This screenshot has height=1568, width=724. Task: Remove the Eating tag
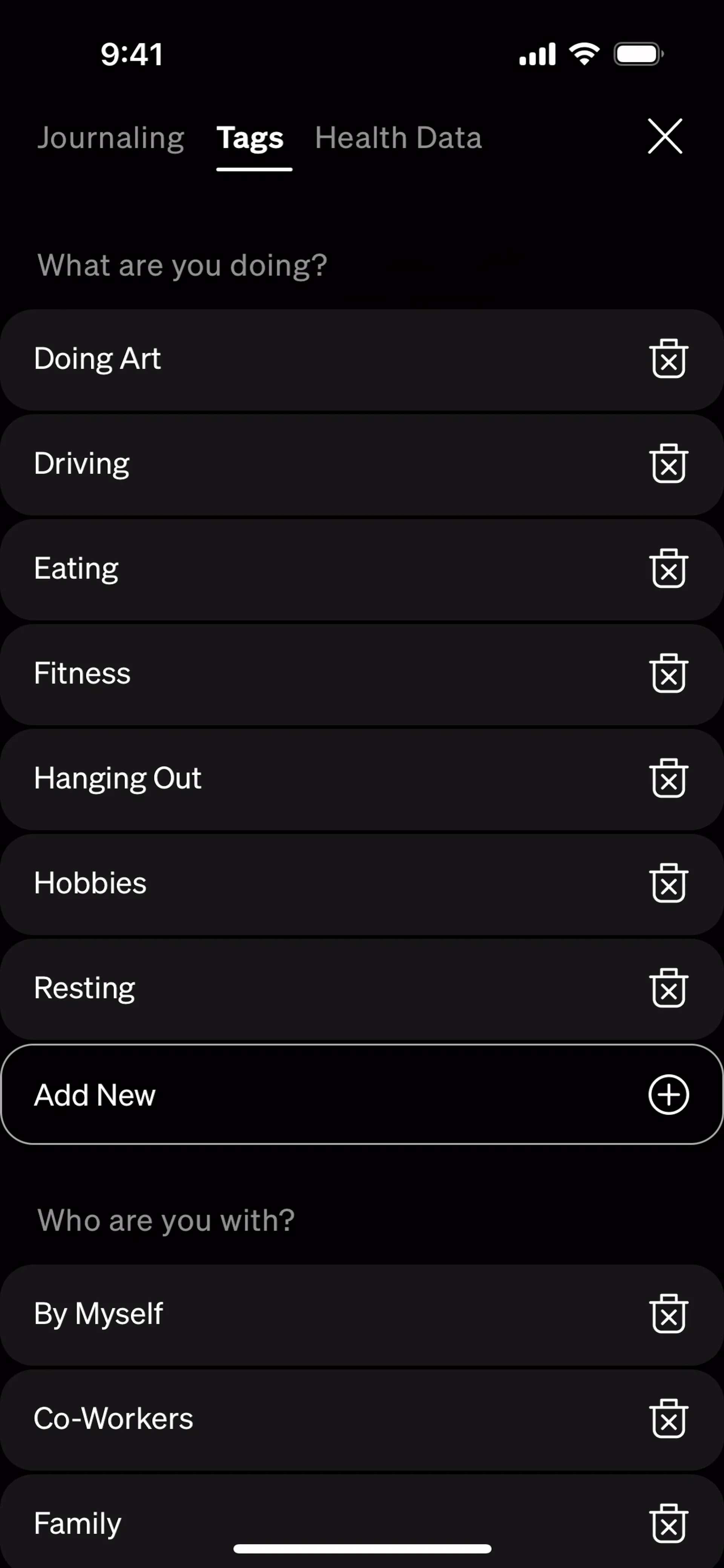pyautogui.click(x=669, y=569)
